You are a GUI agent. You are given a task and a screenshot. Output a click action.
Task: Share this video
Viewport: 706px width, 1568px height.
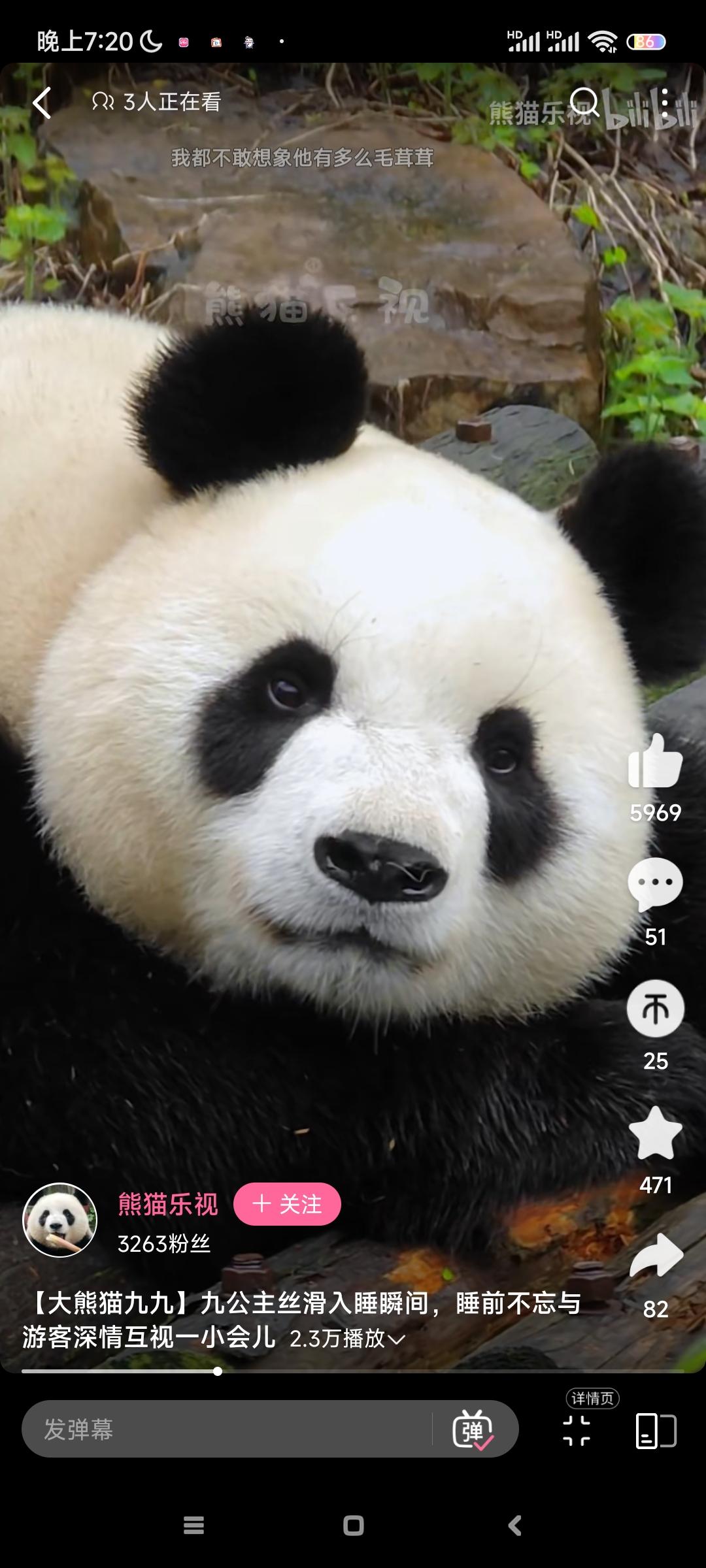[655, 1255]
